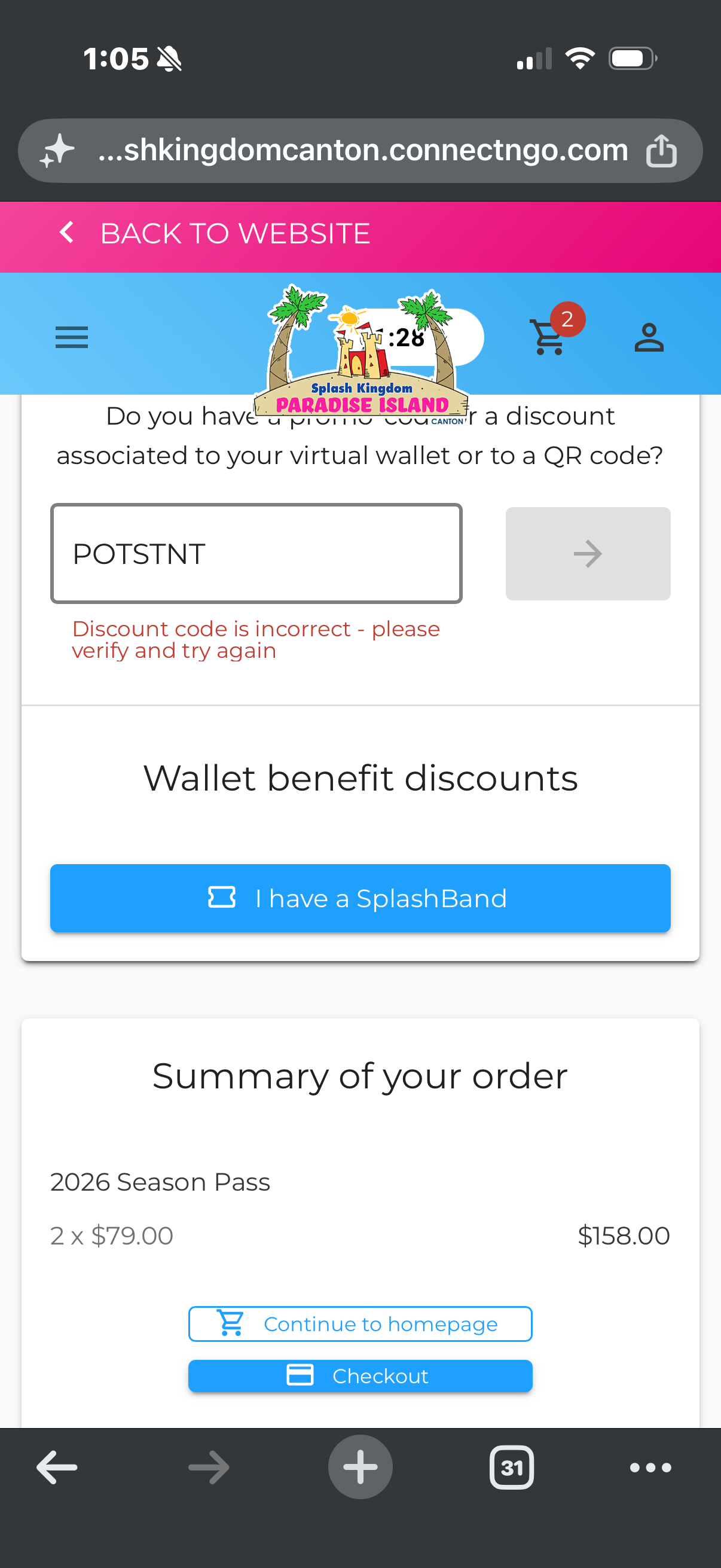
Task: Tap I have a SplashBand
Action: (360, 898)
